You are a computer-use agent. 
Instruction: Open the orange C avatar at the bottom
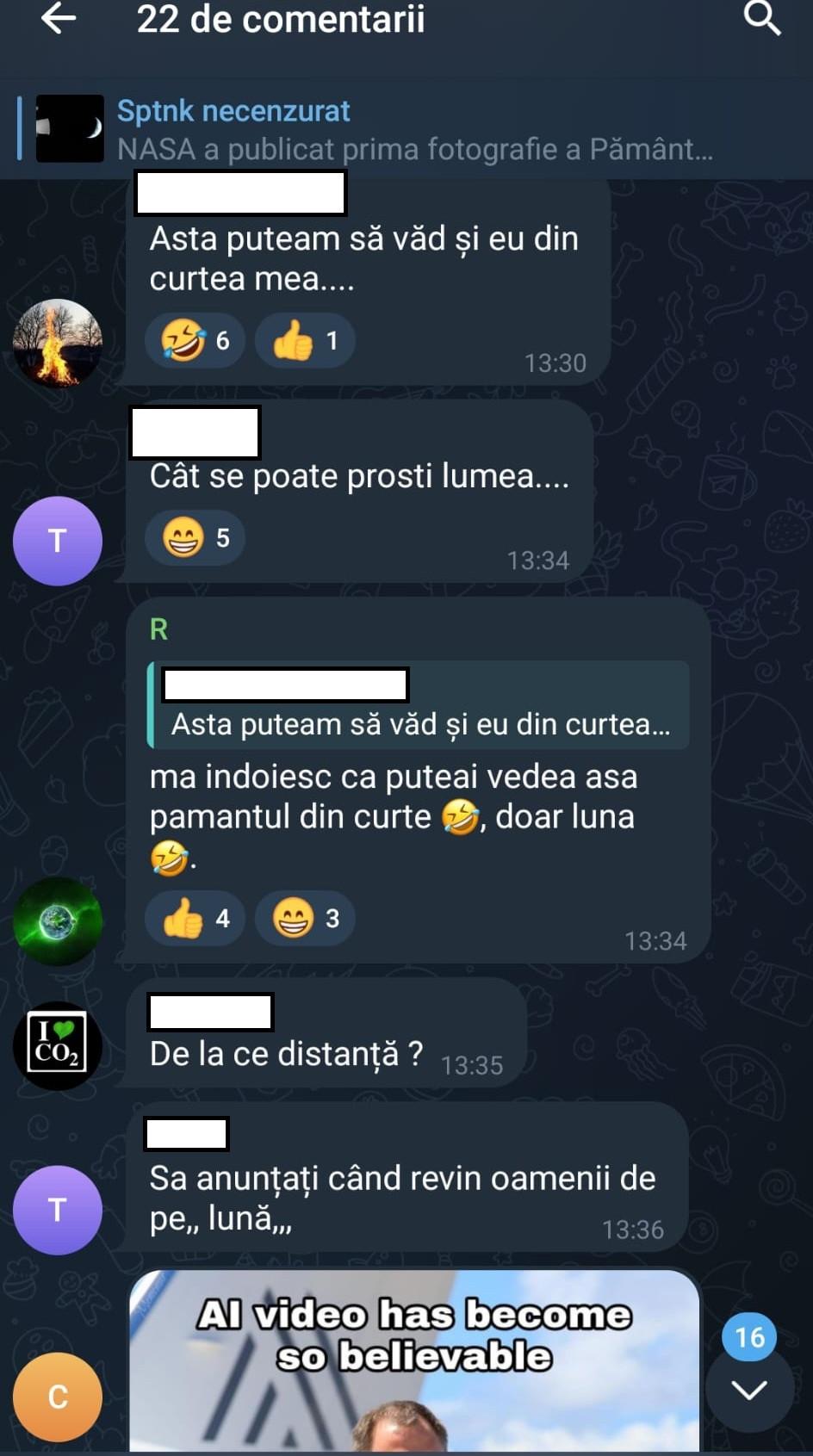point(57,1397)
